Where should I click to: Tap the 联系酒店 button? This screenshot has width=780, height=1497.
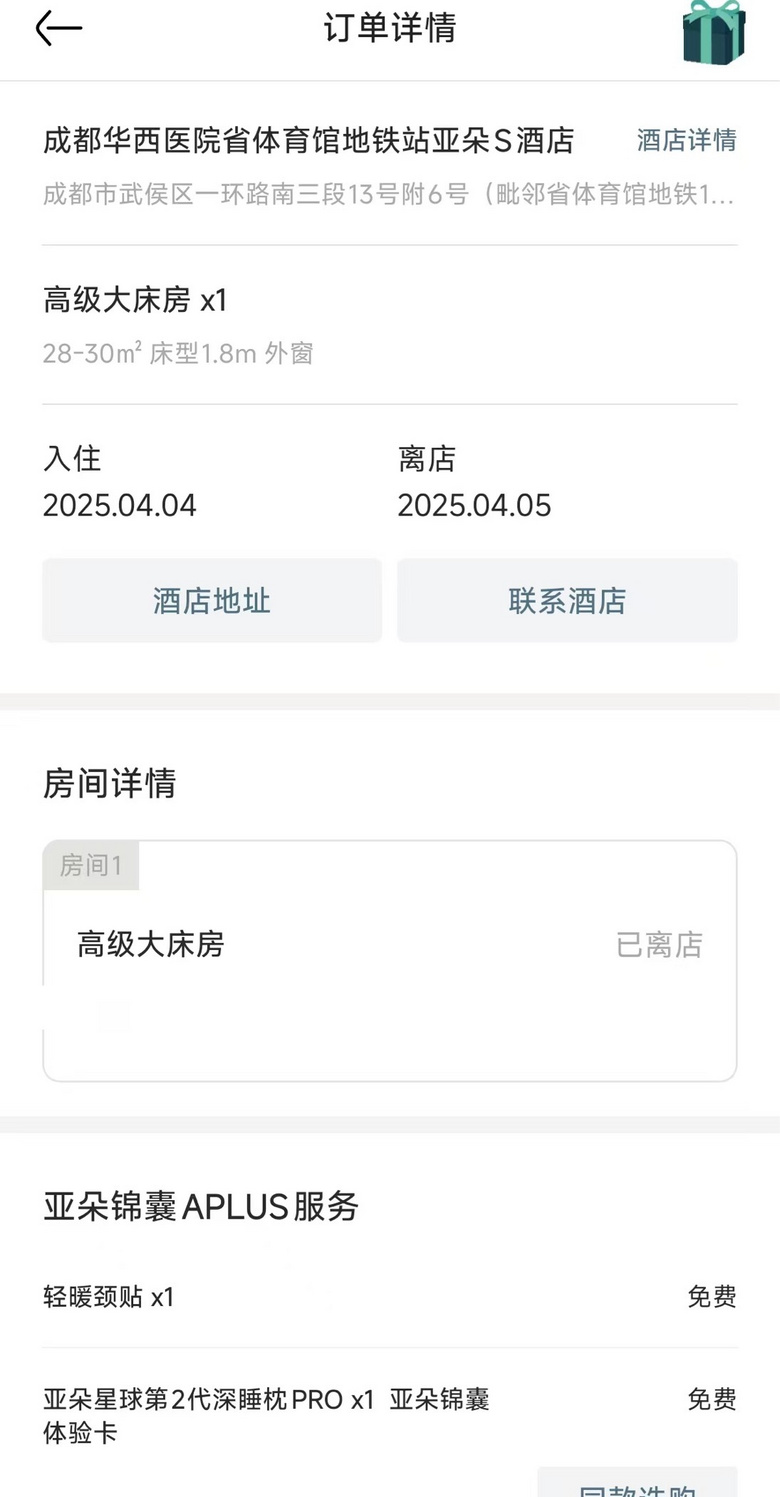(x=567, y=600)
